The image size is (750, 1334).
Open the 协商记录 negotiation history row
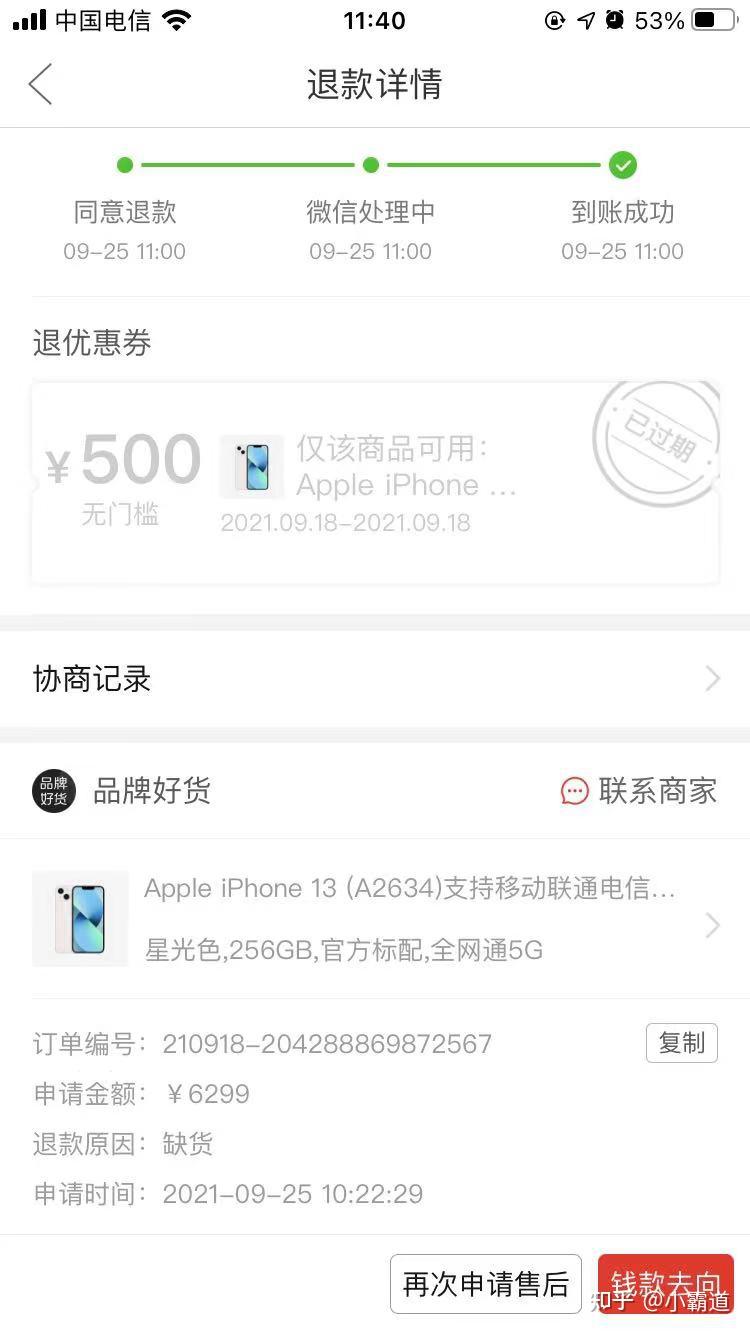point(375,679)
